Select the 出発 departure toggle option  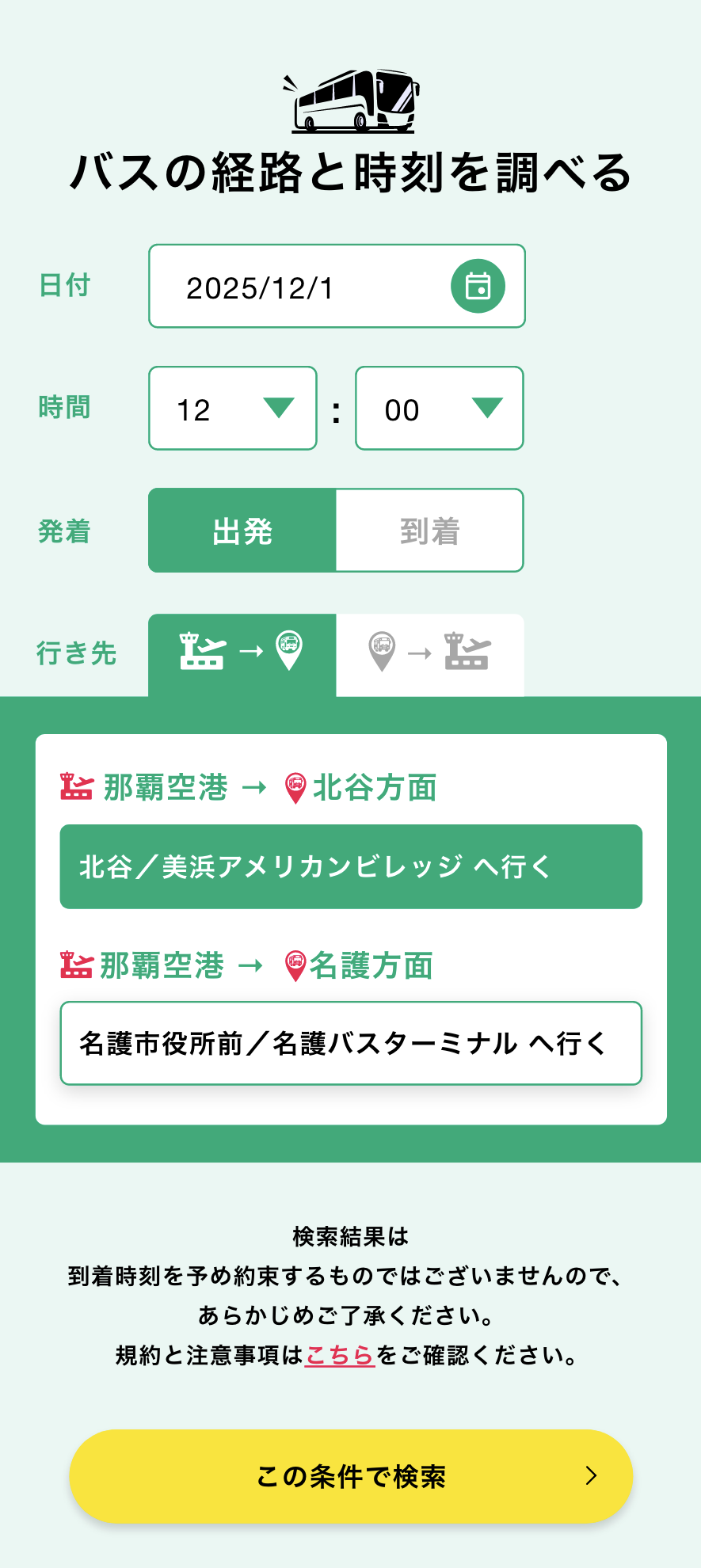pos(242,531)
